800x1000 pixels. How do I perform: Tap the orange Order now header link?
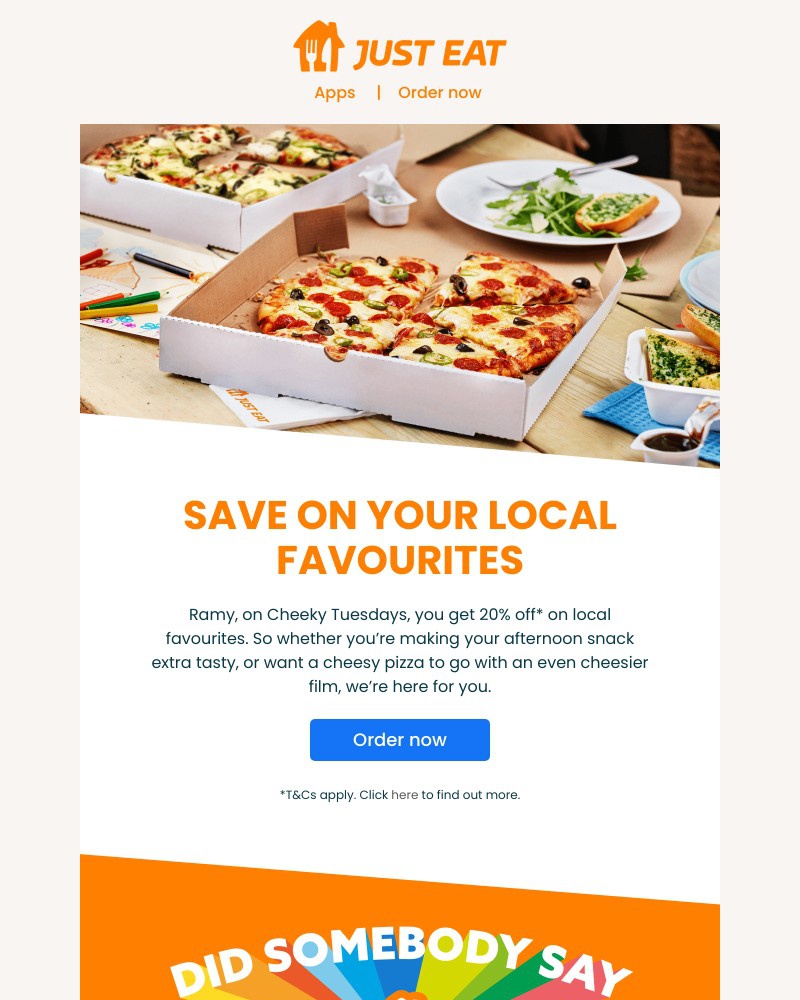coord(439,93)
